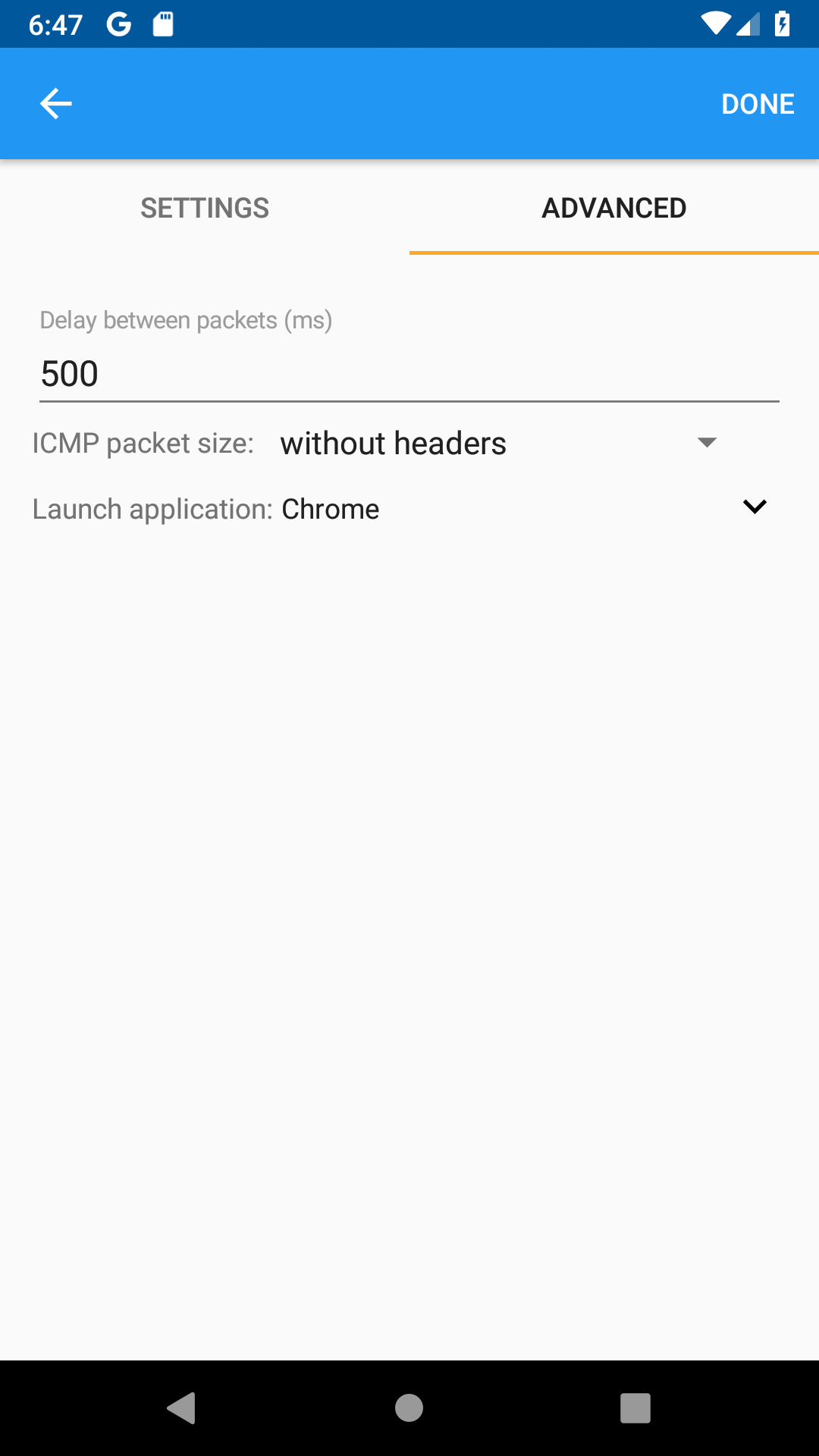This screenshot has width=819, height=1456.
Task: Expand the Launch application Chrome selector
Action: [x=754, y=507]
